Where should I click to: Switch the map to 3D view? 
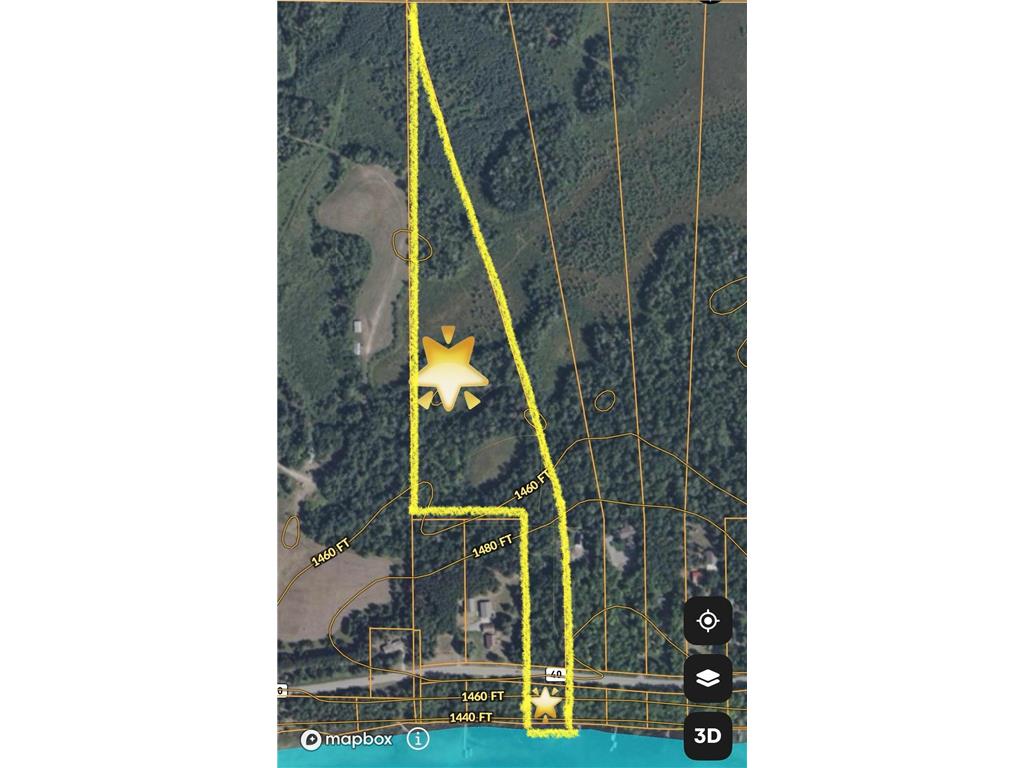point(707,737)
